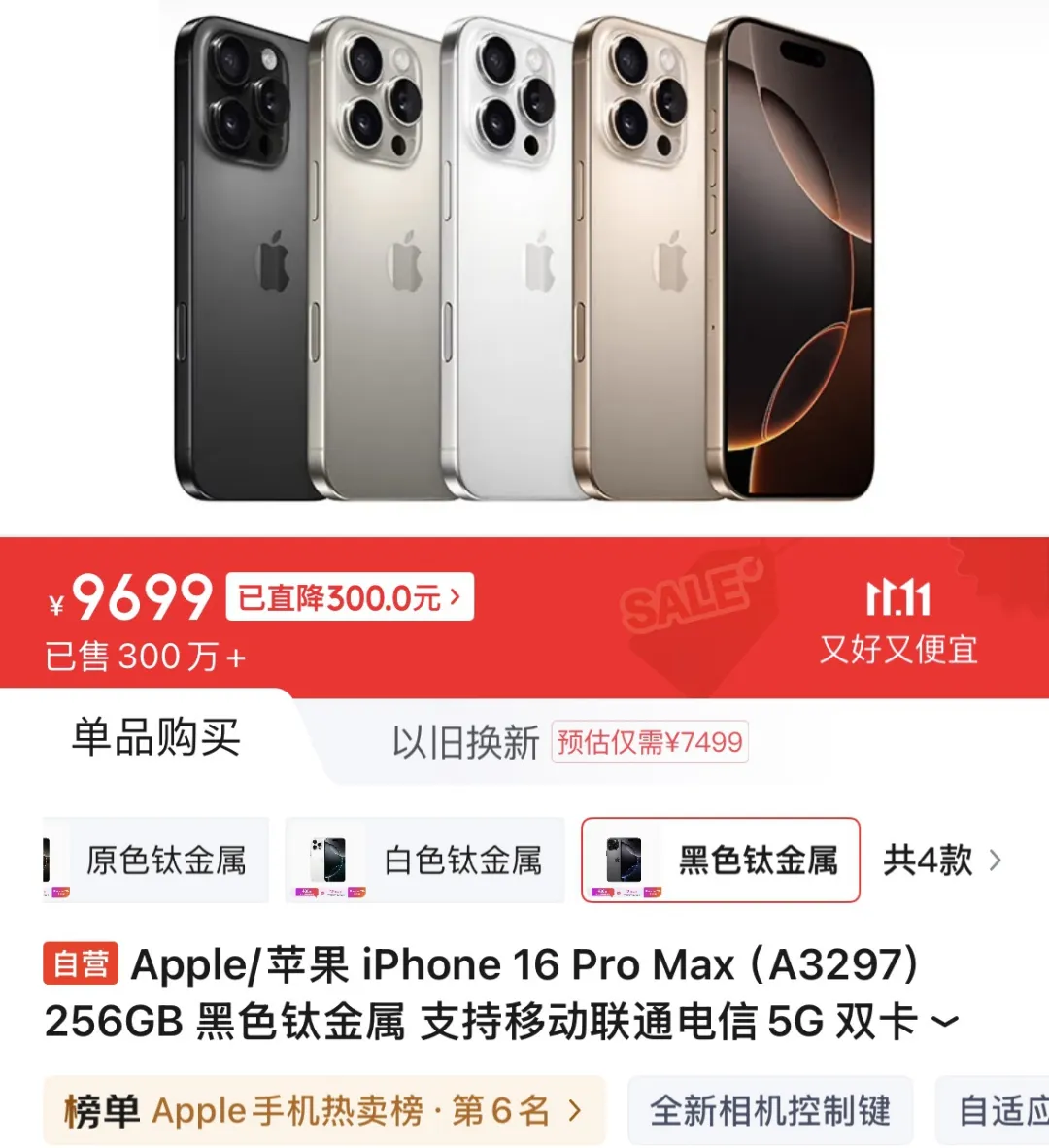Select the 白色钛金属 color option
The image size is (1049, 1148).
tap(425, 861)
